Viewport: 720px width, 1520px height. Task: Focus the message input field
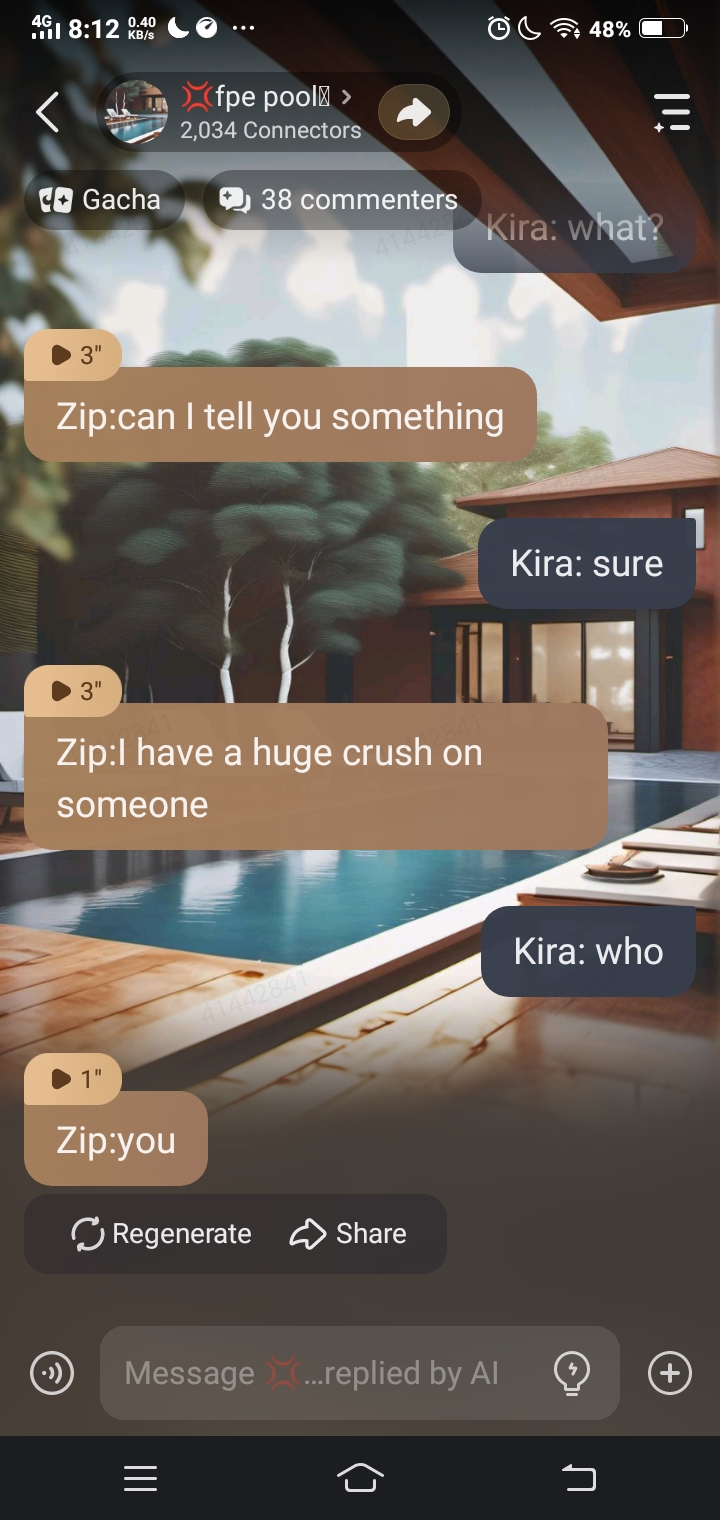320,1373
